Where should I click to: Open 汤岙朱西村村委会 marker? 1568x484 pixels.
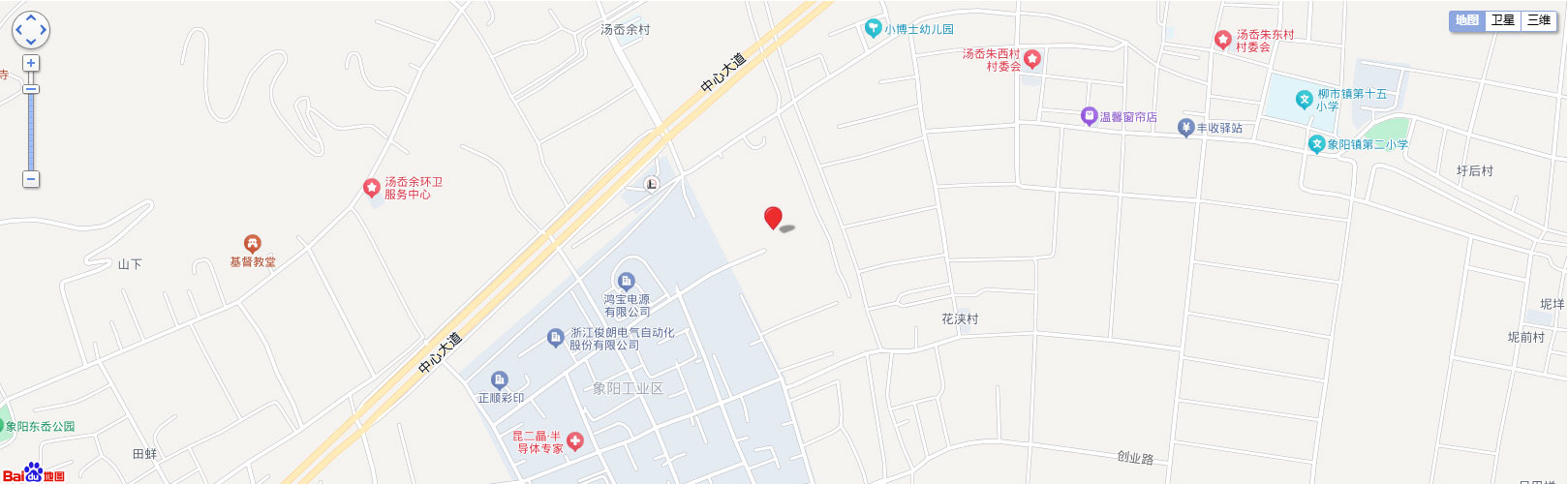click(1032, 59)
